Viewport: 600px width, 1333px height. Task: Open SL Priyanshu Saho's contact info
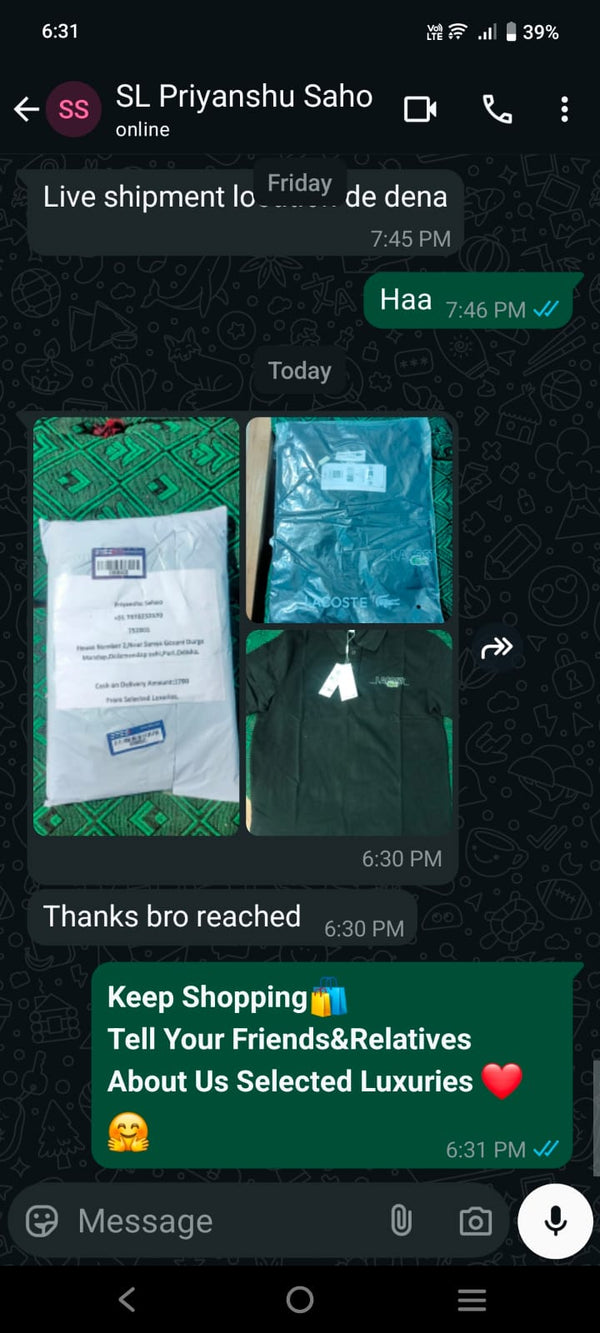[x=243, y=109]
